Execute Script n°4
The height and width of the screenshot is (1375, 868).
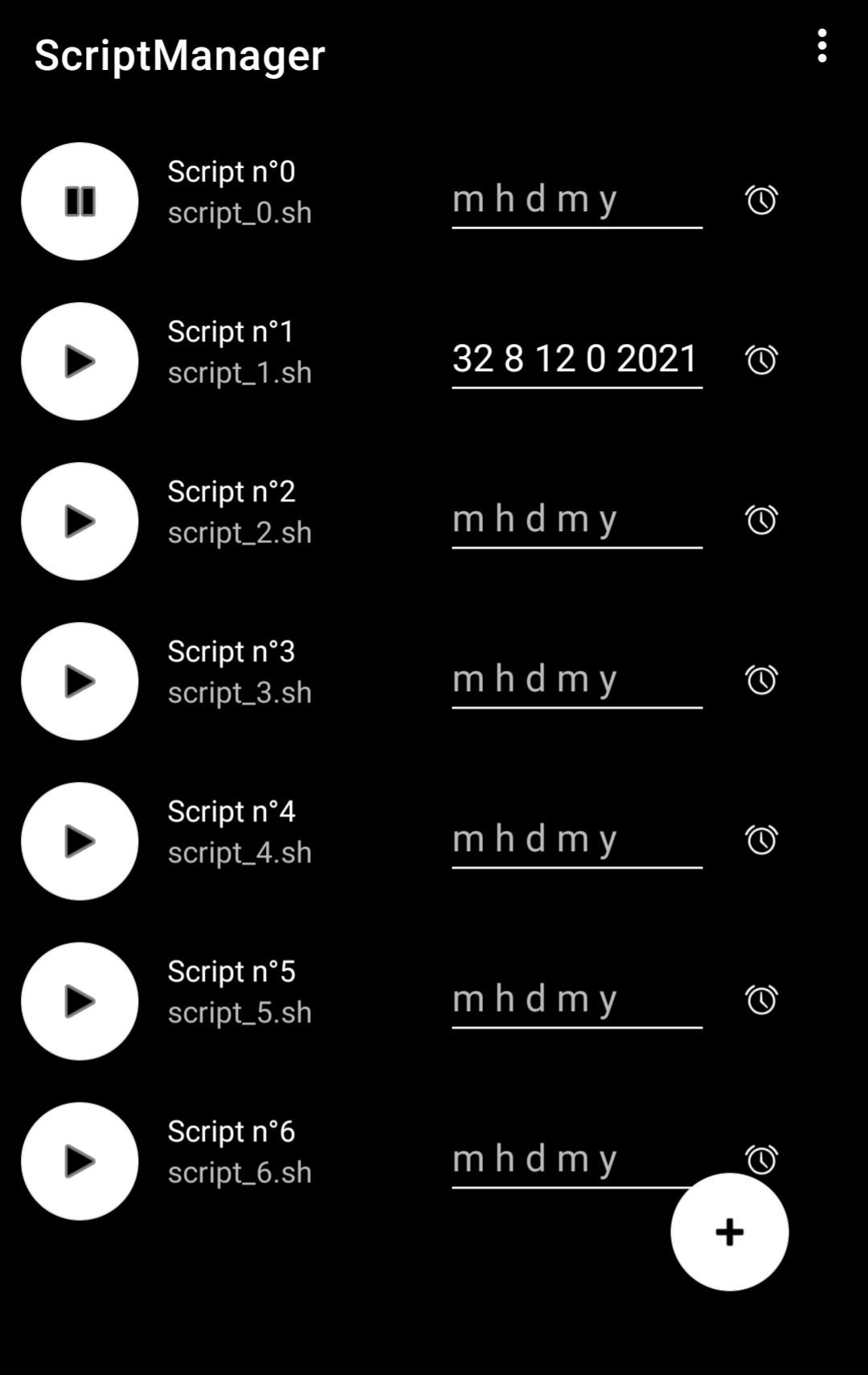80,841
